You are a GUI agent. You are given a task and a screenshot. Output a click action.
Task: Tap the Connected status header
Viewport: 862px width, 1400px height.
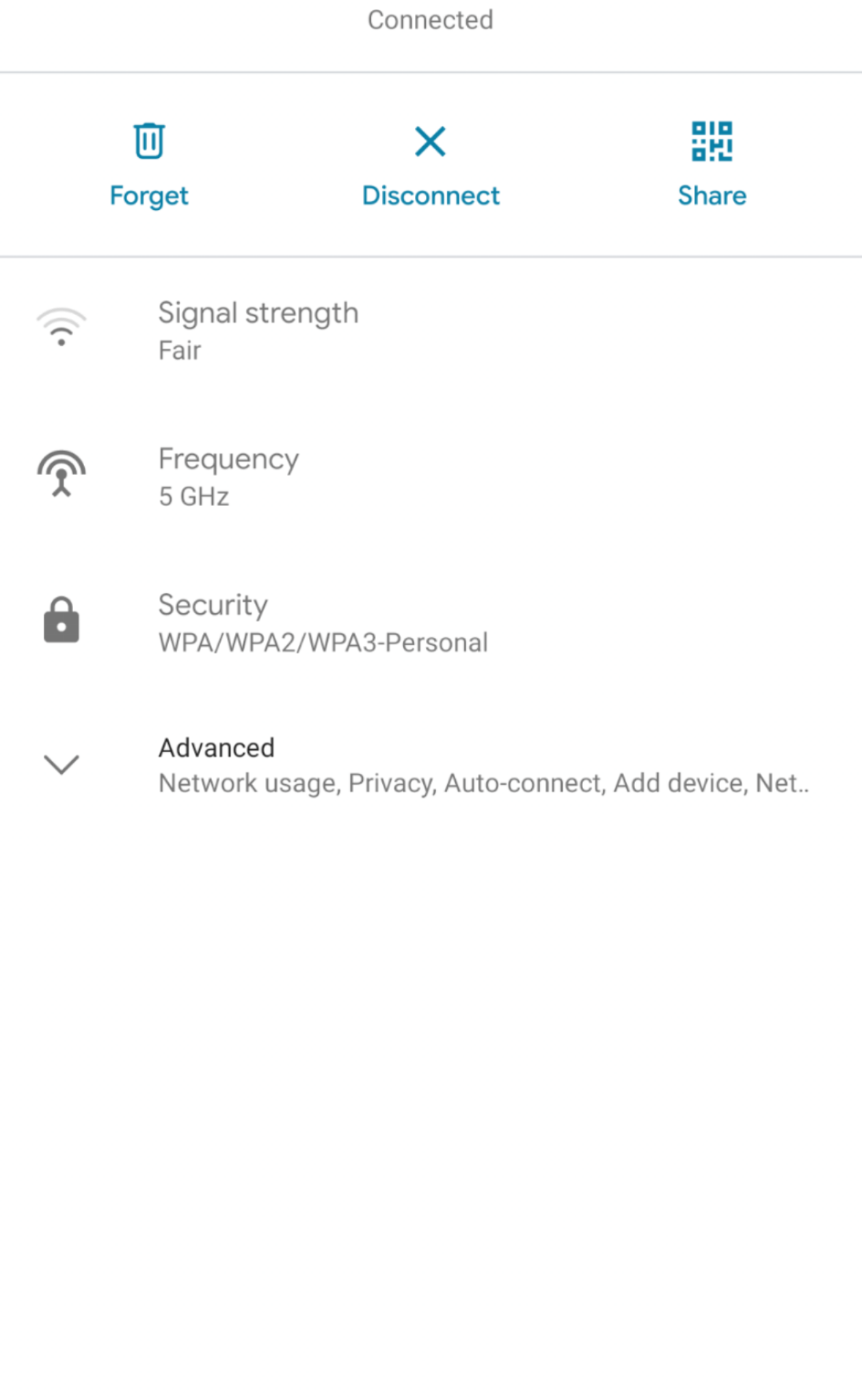click(x=431, y=20)
